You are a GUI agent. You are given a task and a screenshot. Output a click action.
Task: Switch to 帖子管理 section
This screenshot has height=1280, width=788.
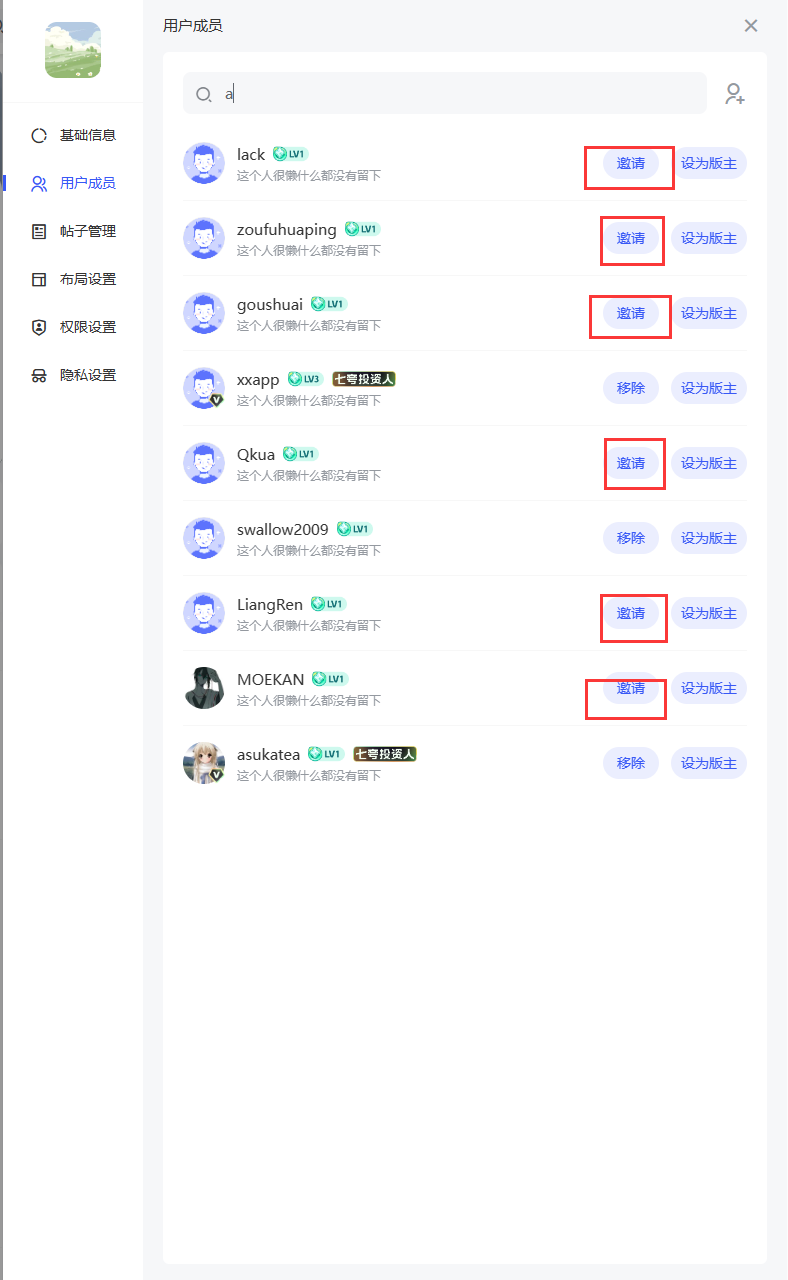[87, 231]
